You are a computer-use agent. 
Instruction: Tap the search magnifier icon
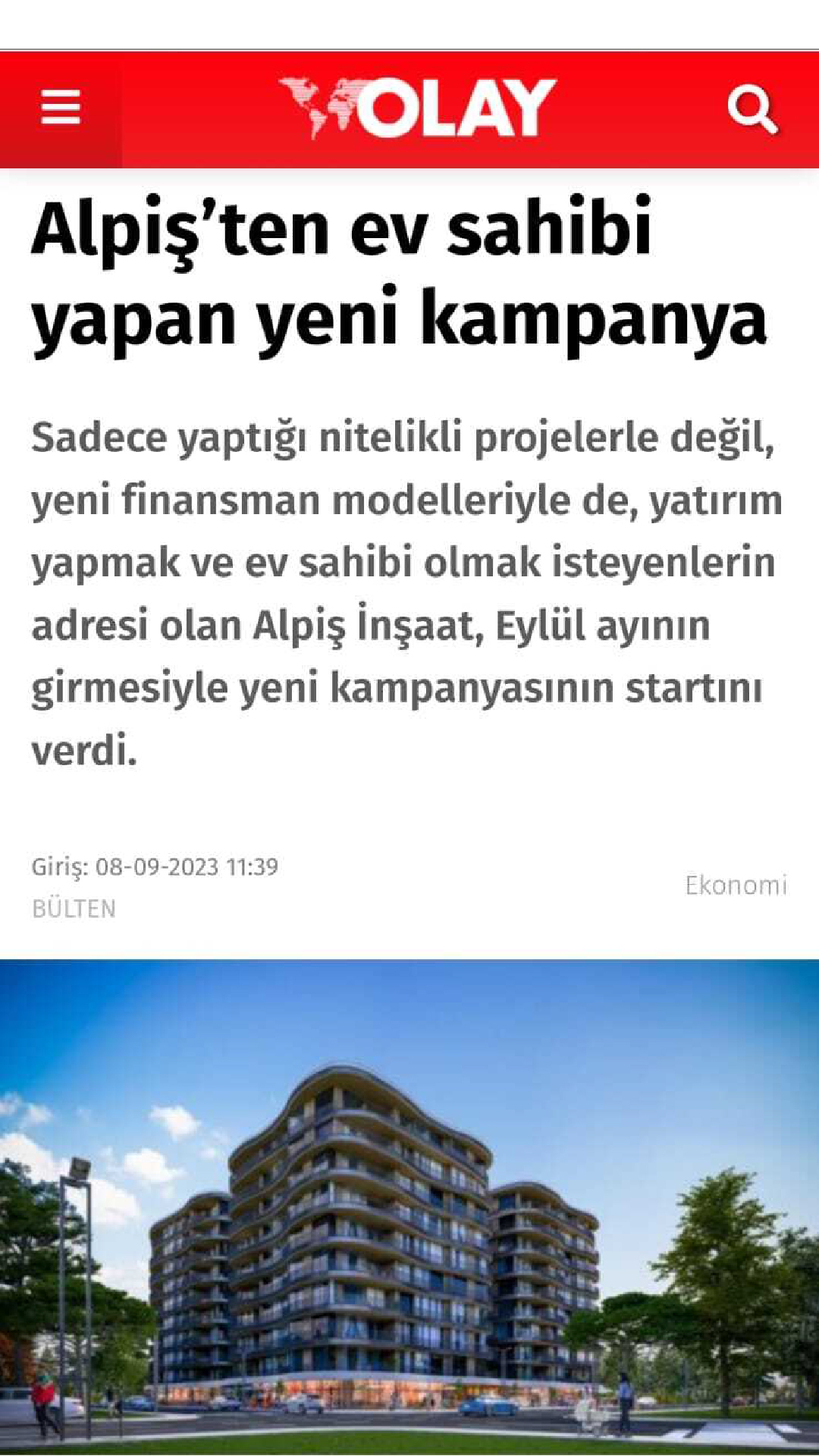752,109
